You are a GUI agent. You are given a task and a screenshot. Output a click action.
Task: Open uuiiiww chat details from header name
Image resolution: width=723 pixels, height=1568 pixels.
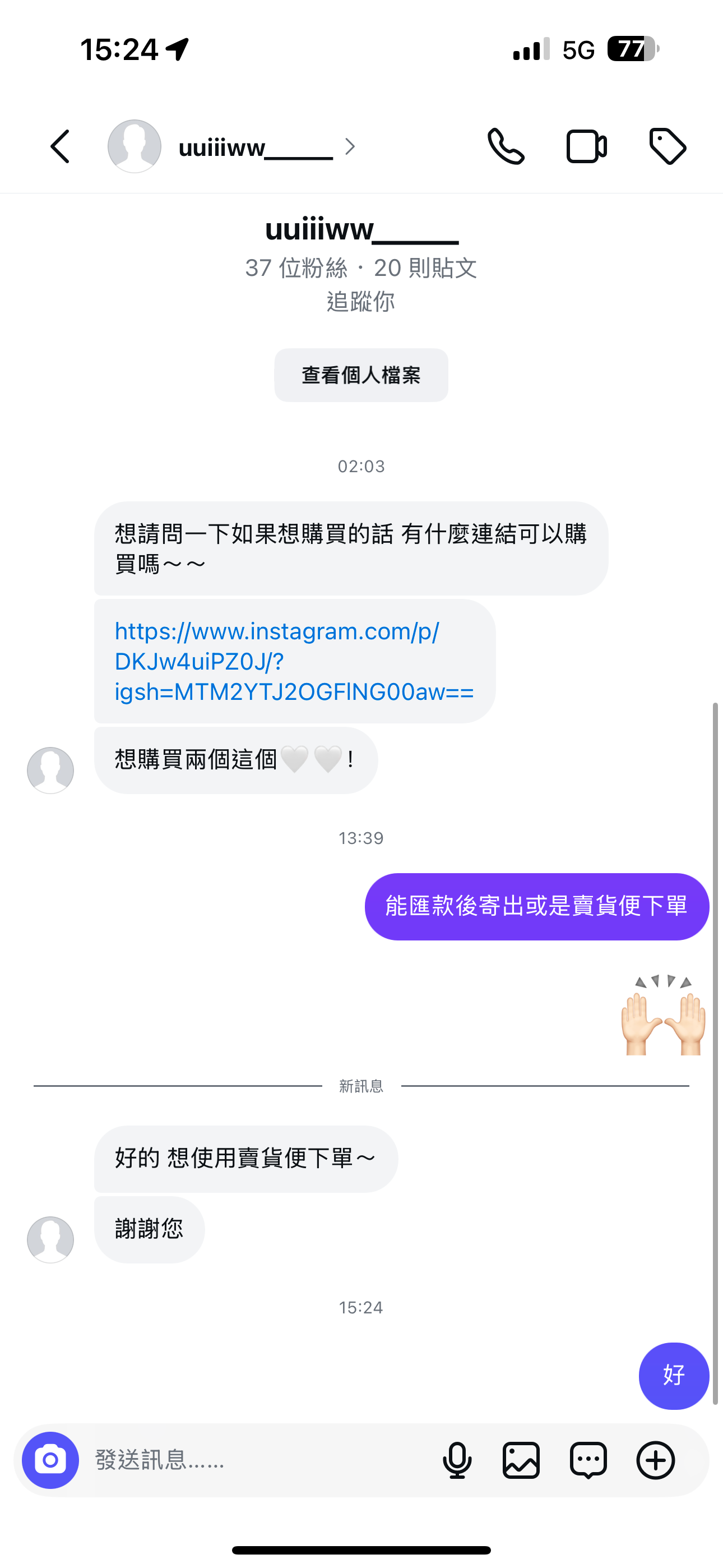click(256, 147)
